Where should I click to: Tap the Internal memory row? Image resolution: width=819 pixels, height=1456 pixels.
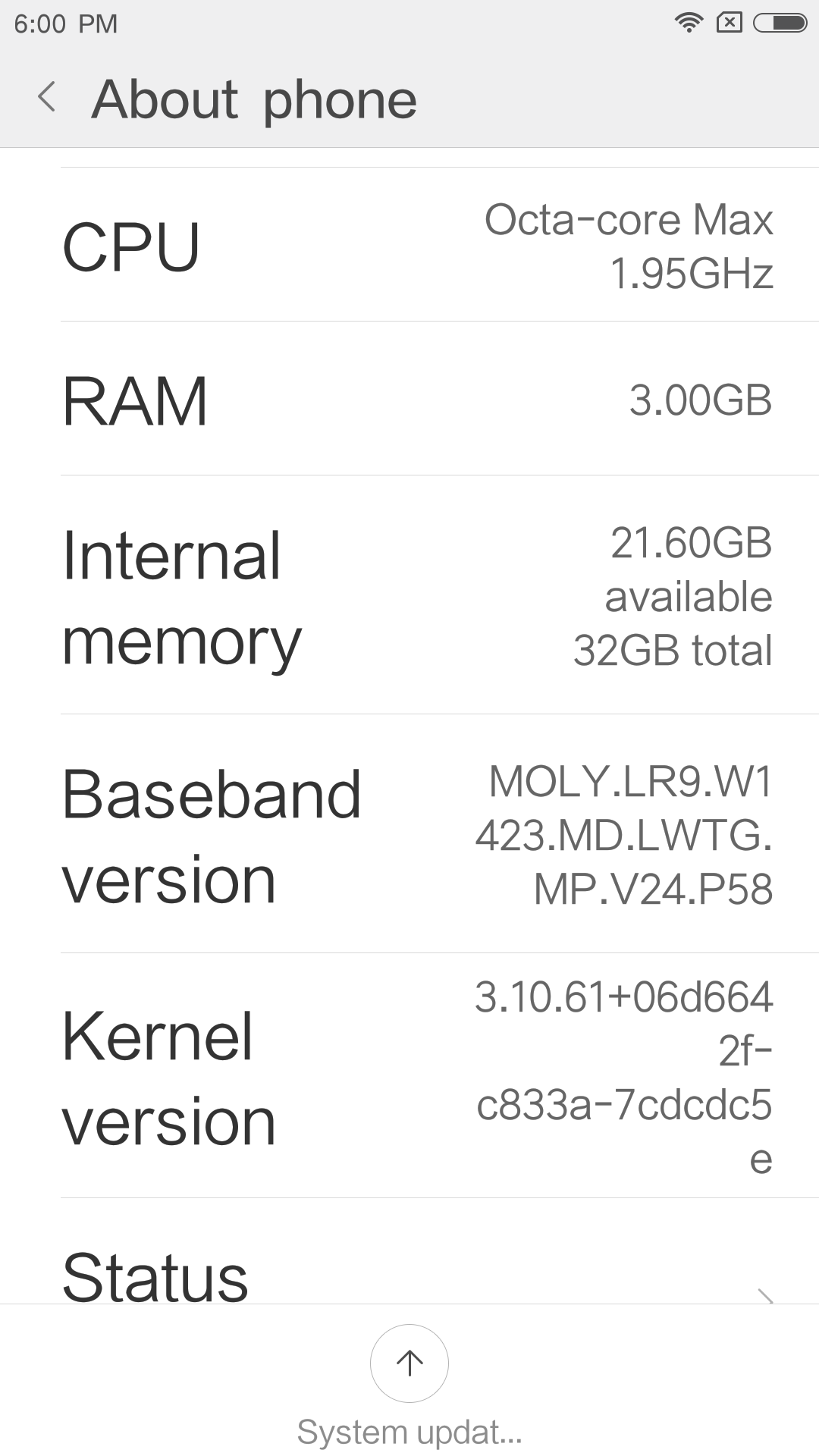409,596
